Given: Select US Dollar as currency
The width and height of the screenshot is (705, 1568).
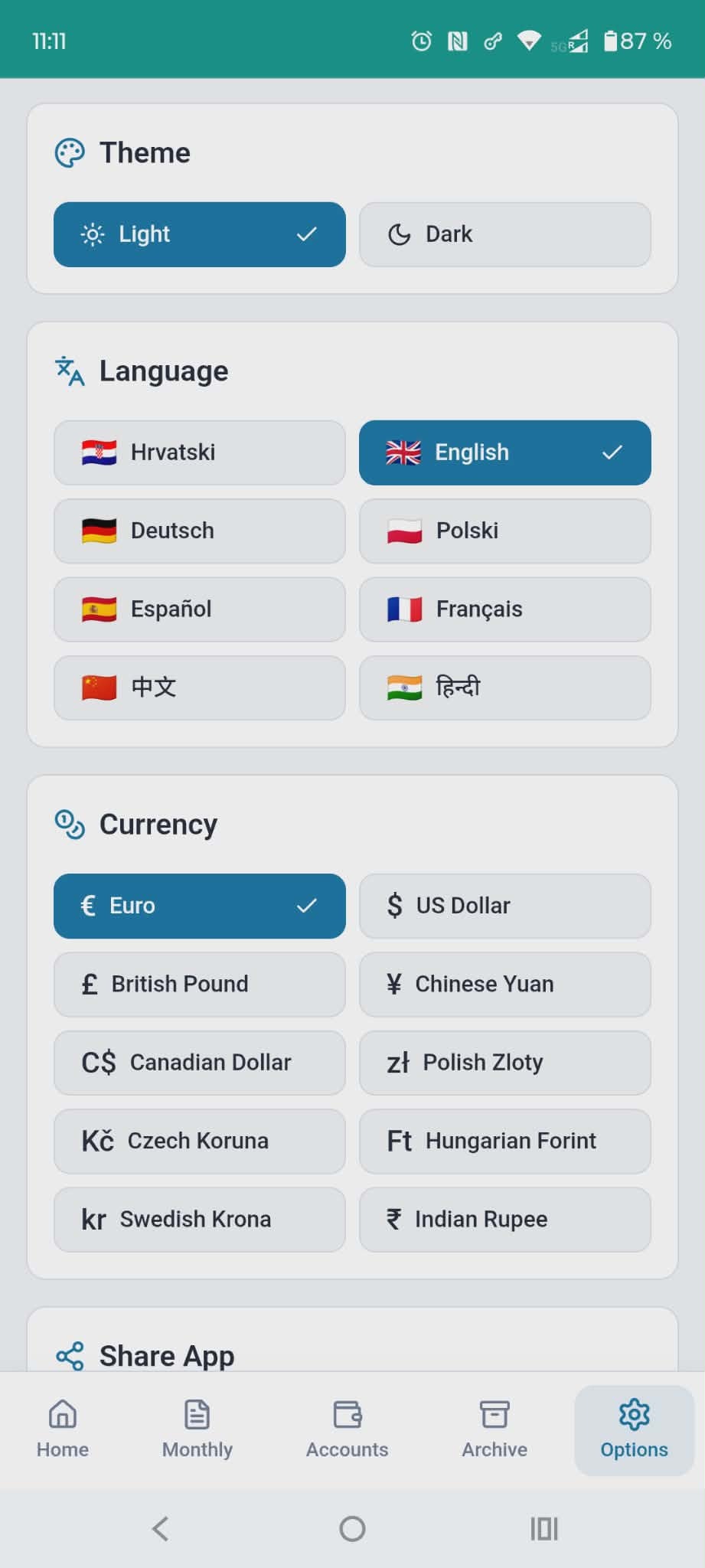Looking at the screenshot, I should (x=504, y=906).
